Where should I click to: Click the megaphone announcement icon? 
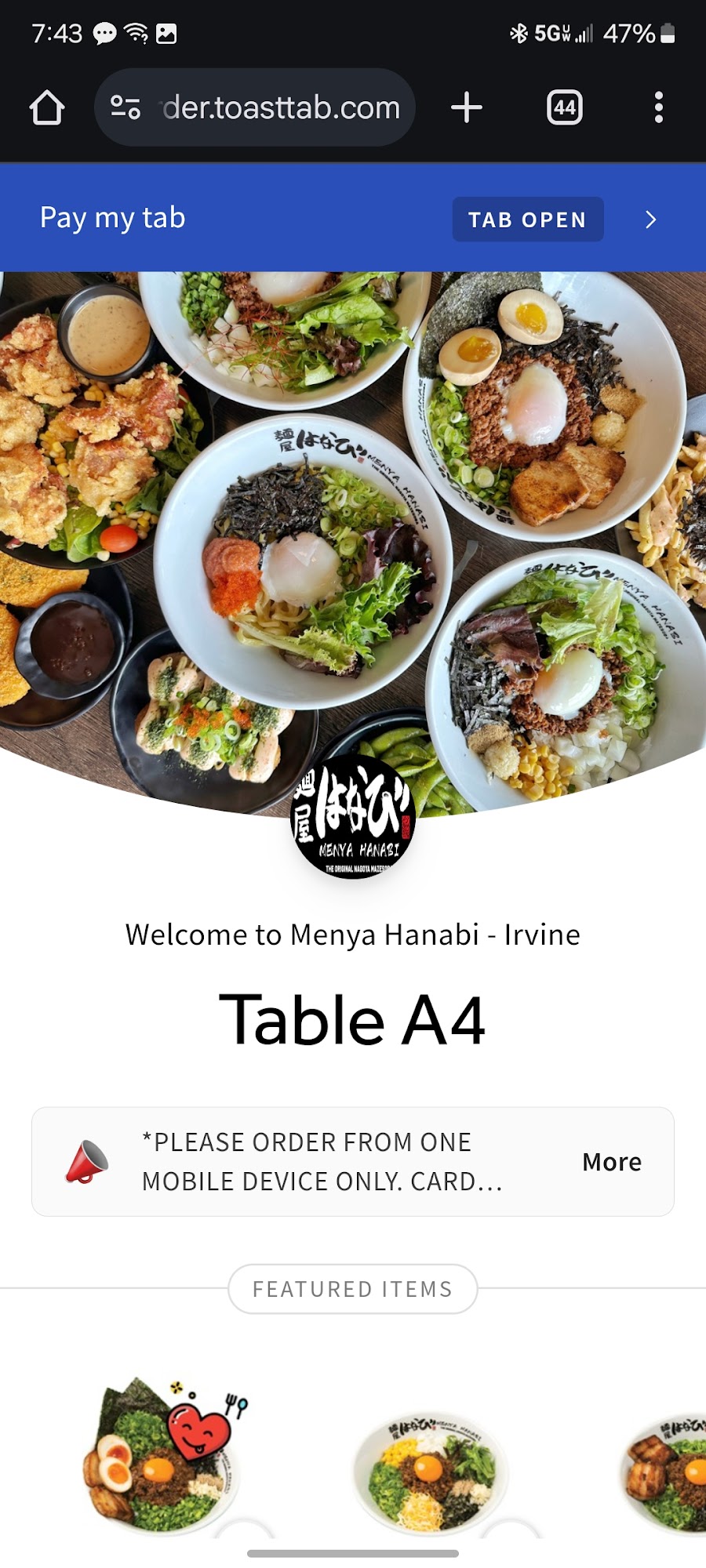click(x=86, y=1163)
